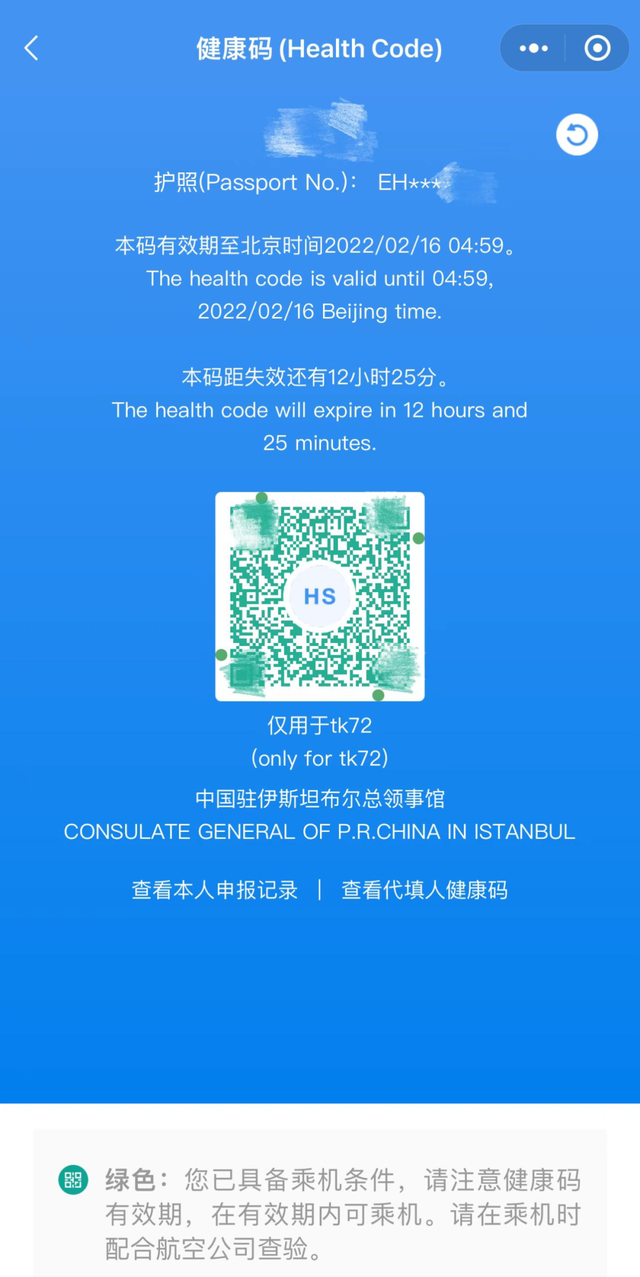This screenshot has height=1277, width=640.
Task: Open 查看本人申报记录 link
Action: click(215, 890)
